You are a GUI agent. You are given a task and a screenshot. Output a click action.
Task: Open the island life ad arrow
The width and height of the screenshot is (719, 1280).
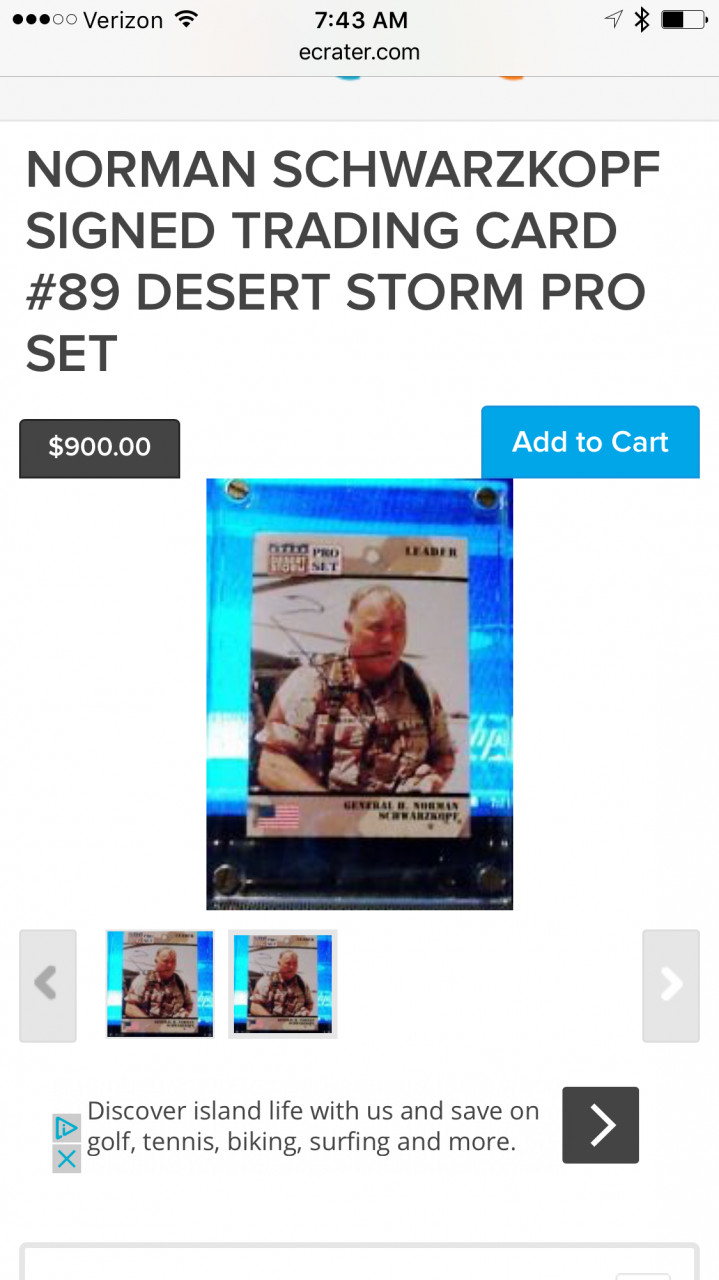600,1125
